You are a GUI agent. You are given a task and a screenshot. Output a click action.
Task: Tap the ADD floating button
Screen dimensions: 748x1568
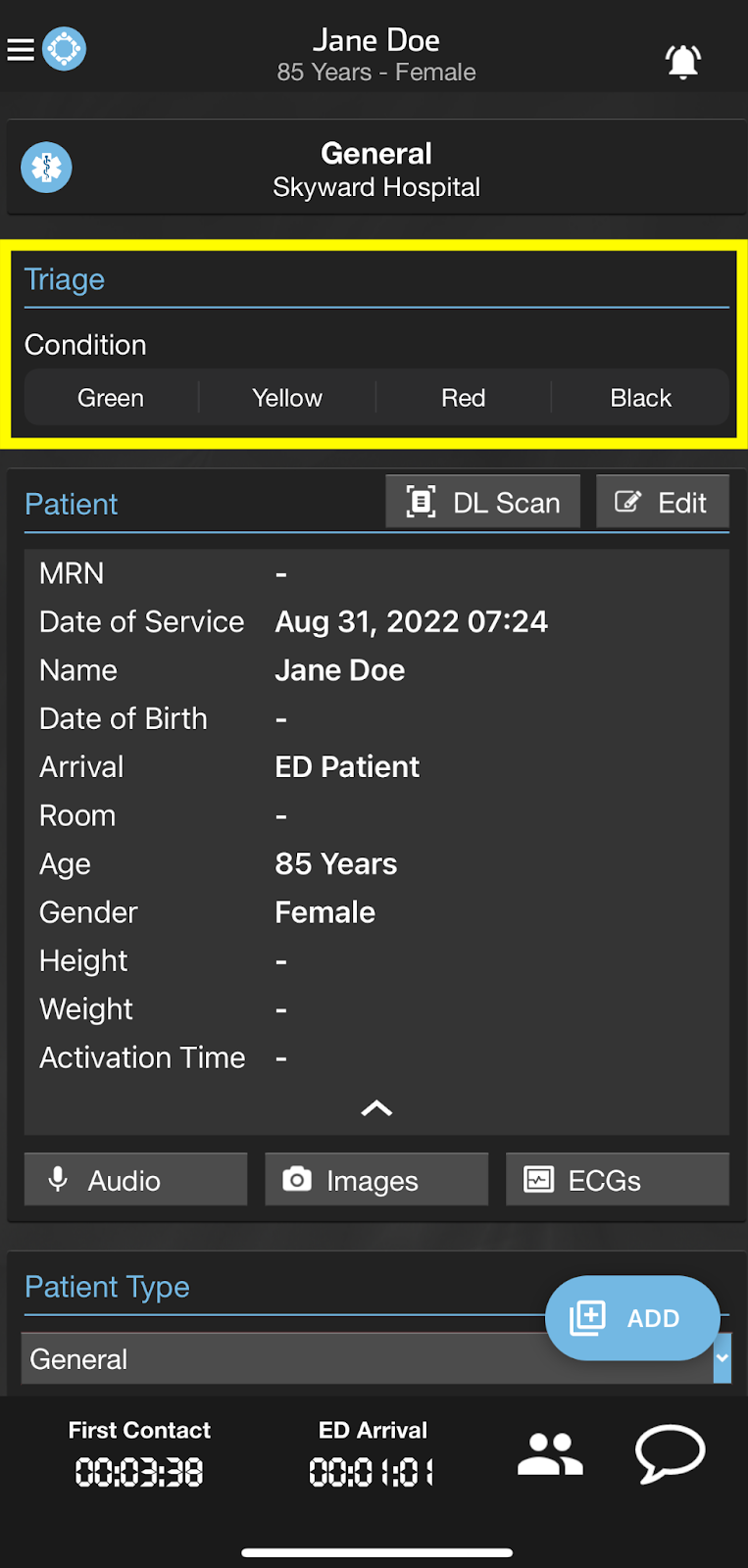click(632, 1318)
